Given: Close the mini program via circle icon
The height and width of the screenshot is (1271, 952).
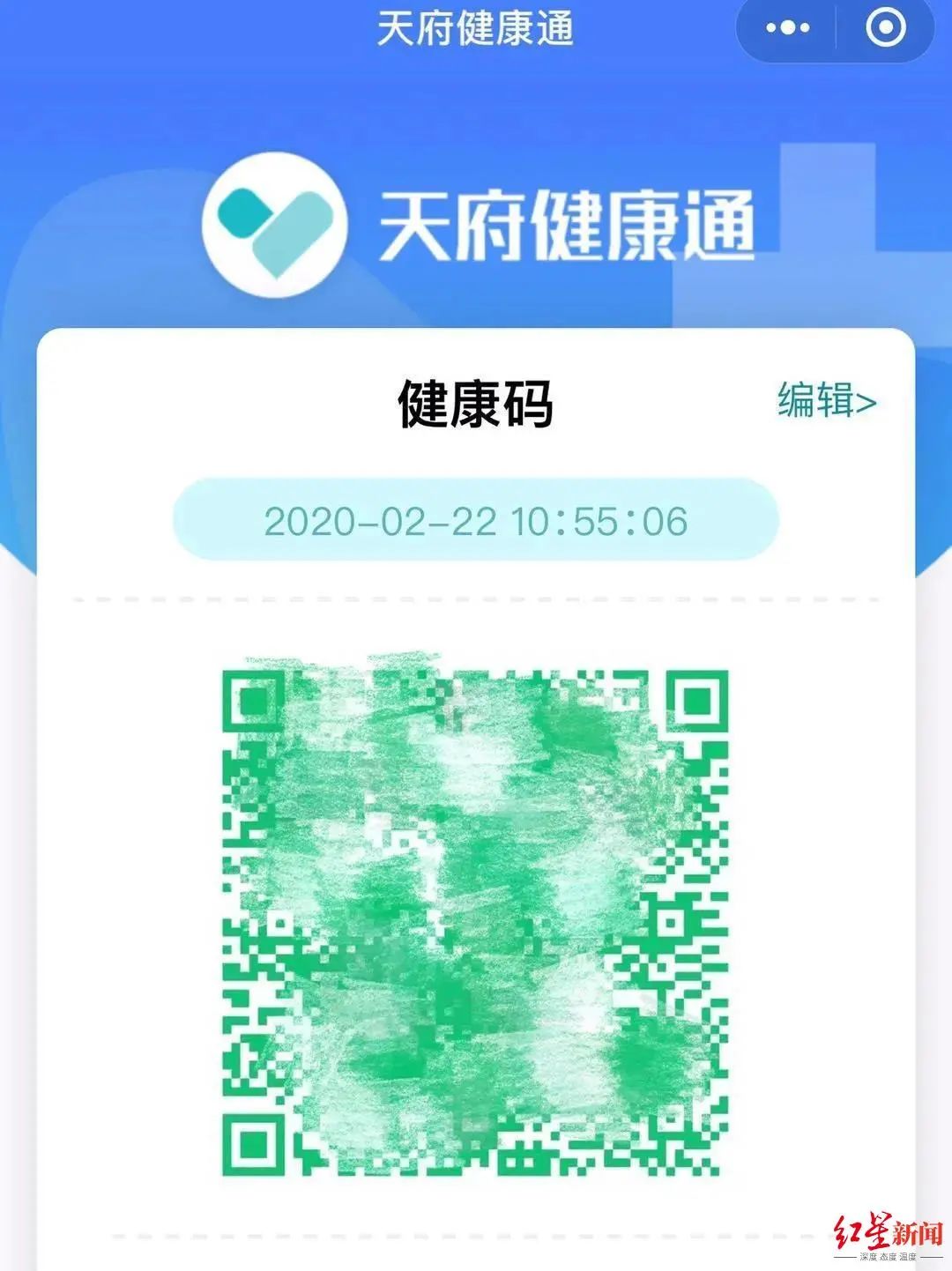Looking at the screenshot, I should [885, 28].
